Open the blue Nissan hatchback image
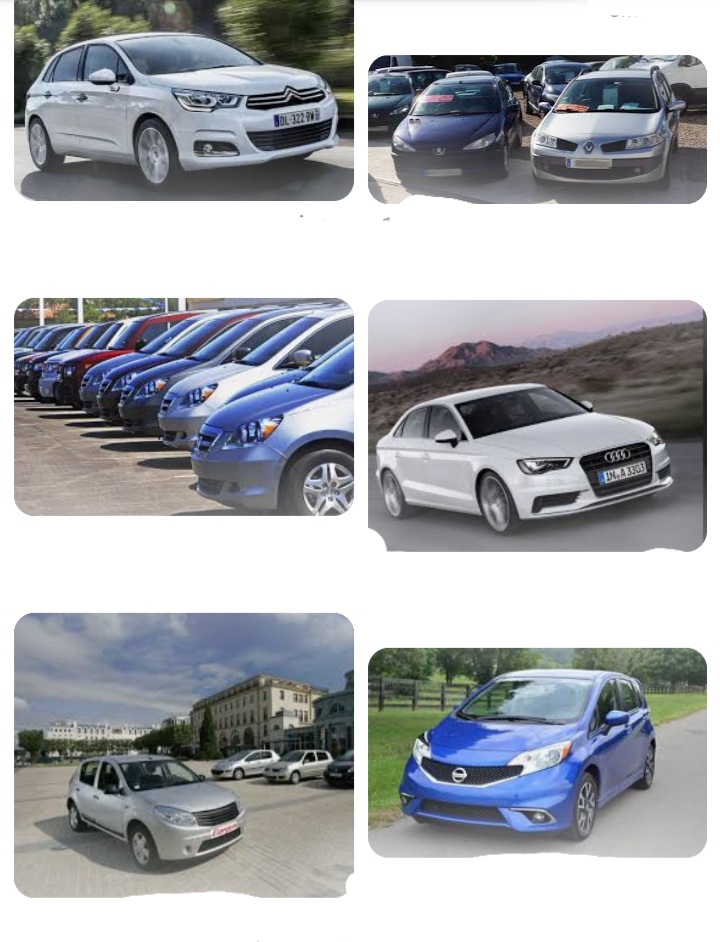The width and height of the screenshot is (720, 942). (537, 752)
